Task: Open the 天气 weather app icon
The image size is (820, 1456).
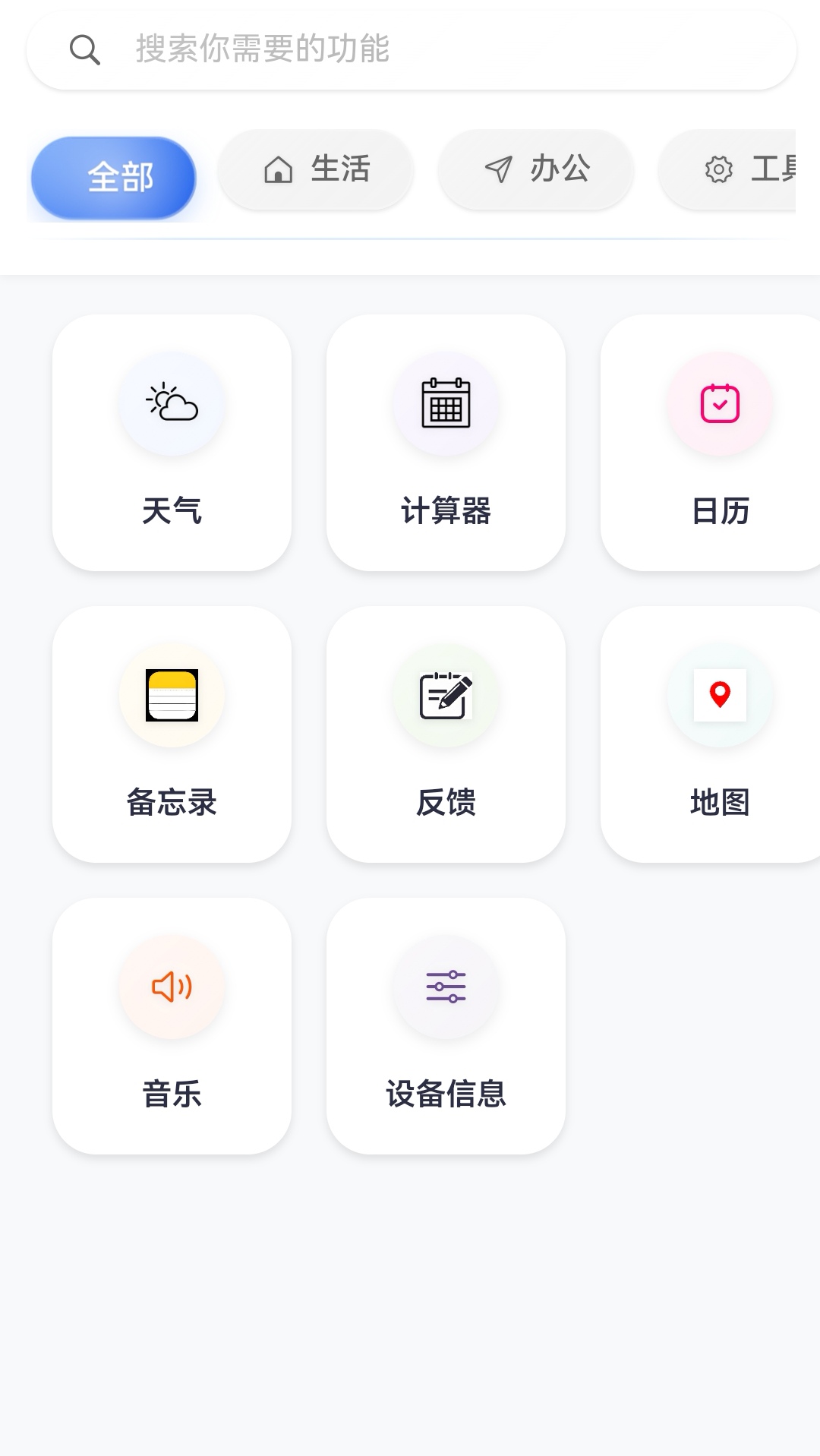Action: 172,404
